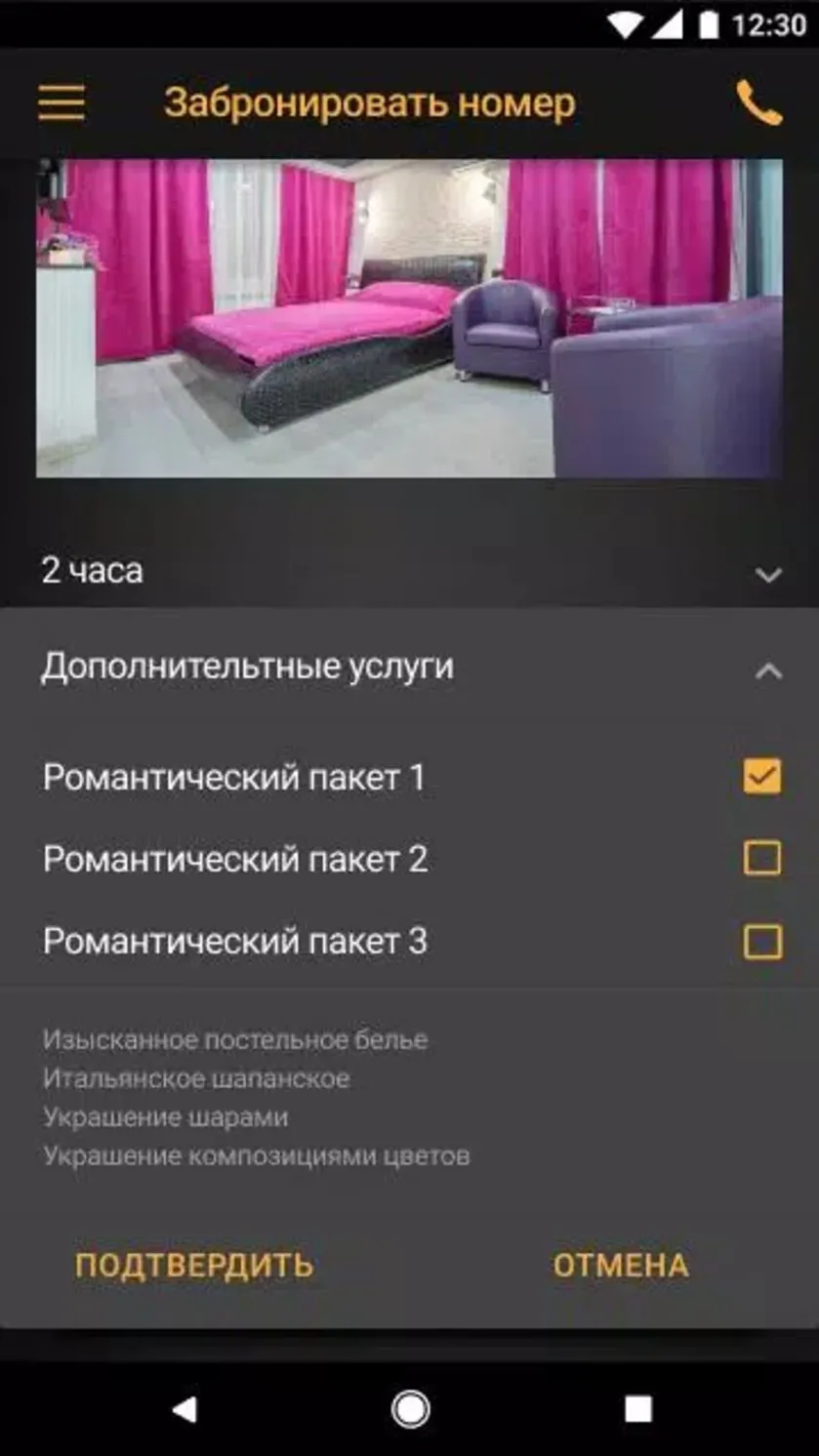
Task: Check the Романтический пакет 3 box
Action: [x=762, y=942]
